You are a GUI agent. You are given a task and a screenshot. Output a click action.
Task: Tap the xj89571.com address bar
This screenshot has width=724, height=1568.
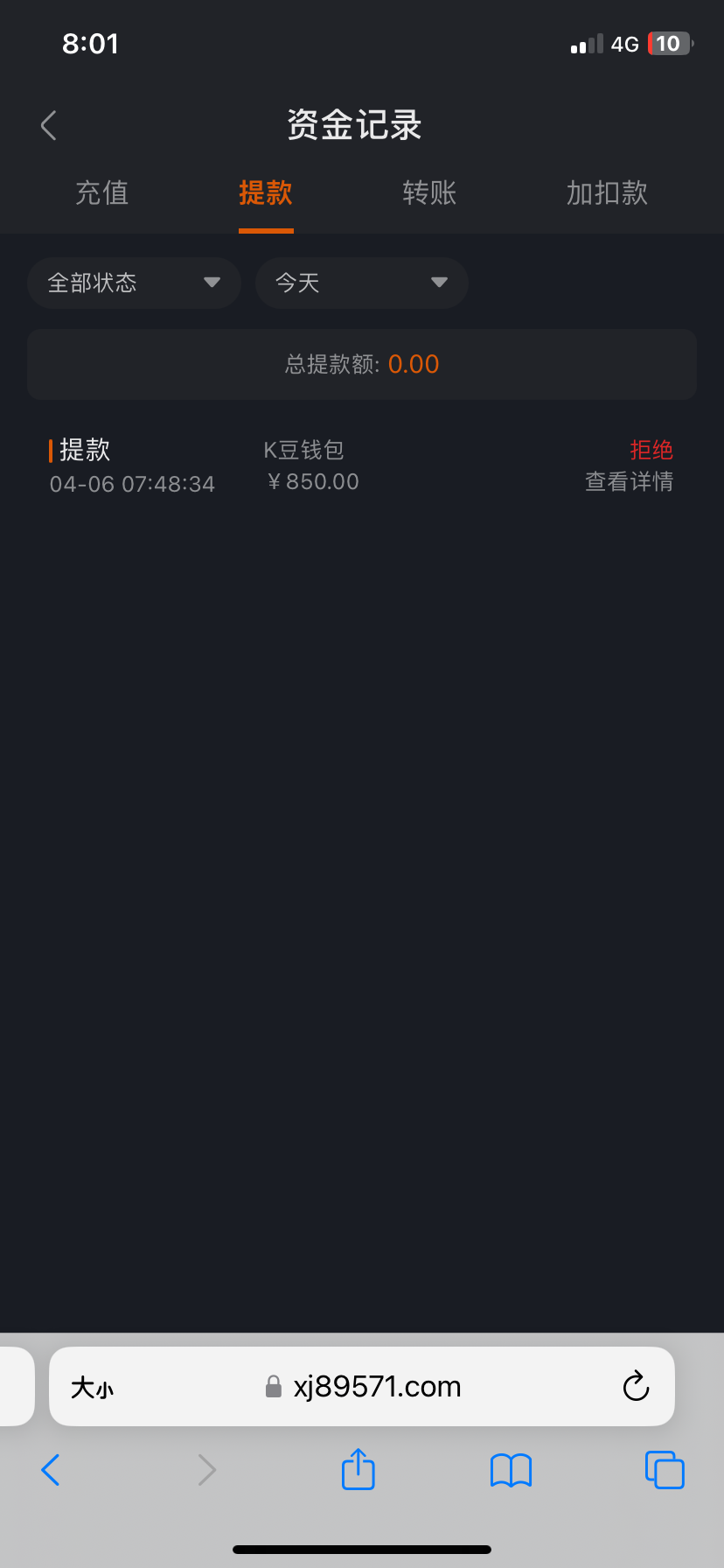(376, 1387)
